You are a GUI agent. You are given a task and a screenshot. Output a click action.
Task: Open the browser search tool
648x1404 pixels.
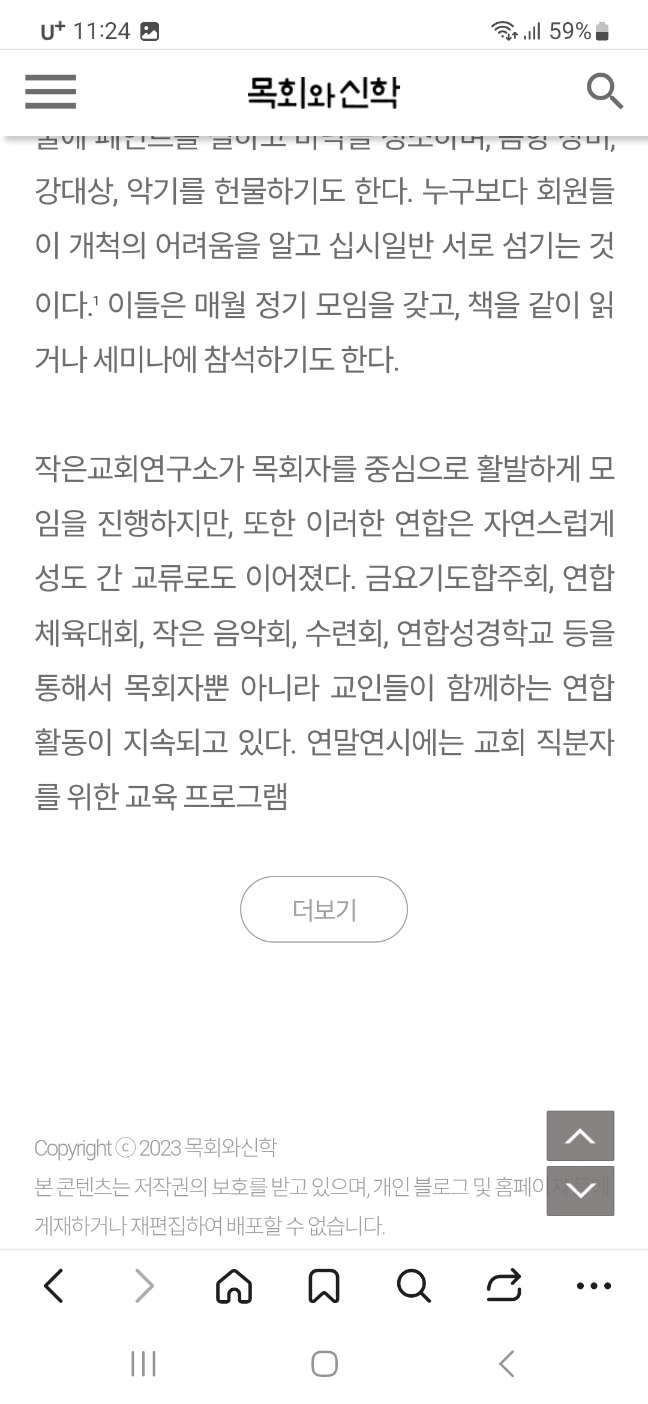click(413, 1286)
